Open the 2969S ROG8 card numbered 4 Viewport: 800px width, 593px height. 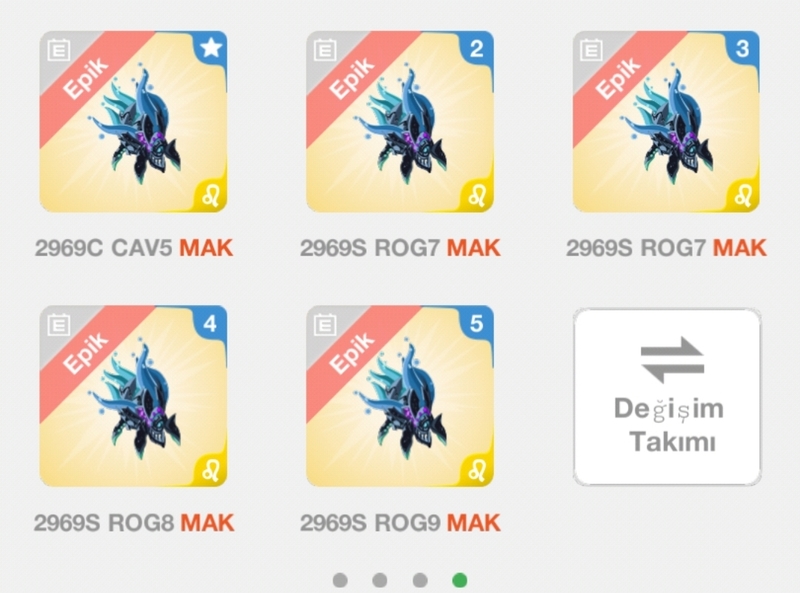point(133,396)
